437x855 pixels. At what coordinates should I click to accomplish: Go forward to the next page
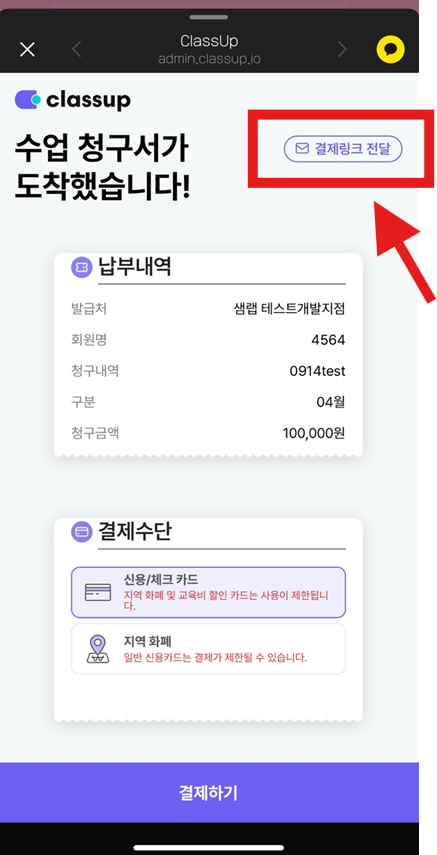click(x=342, y=50)
